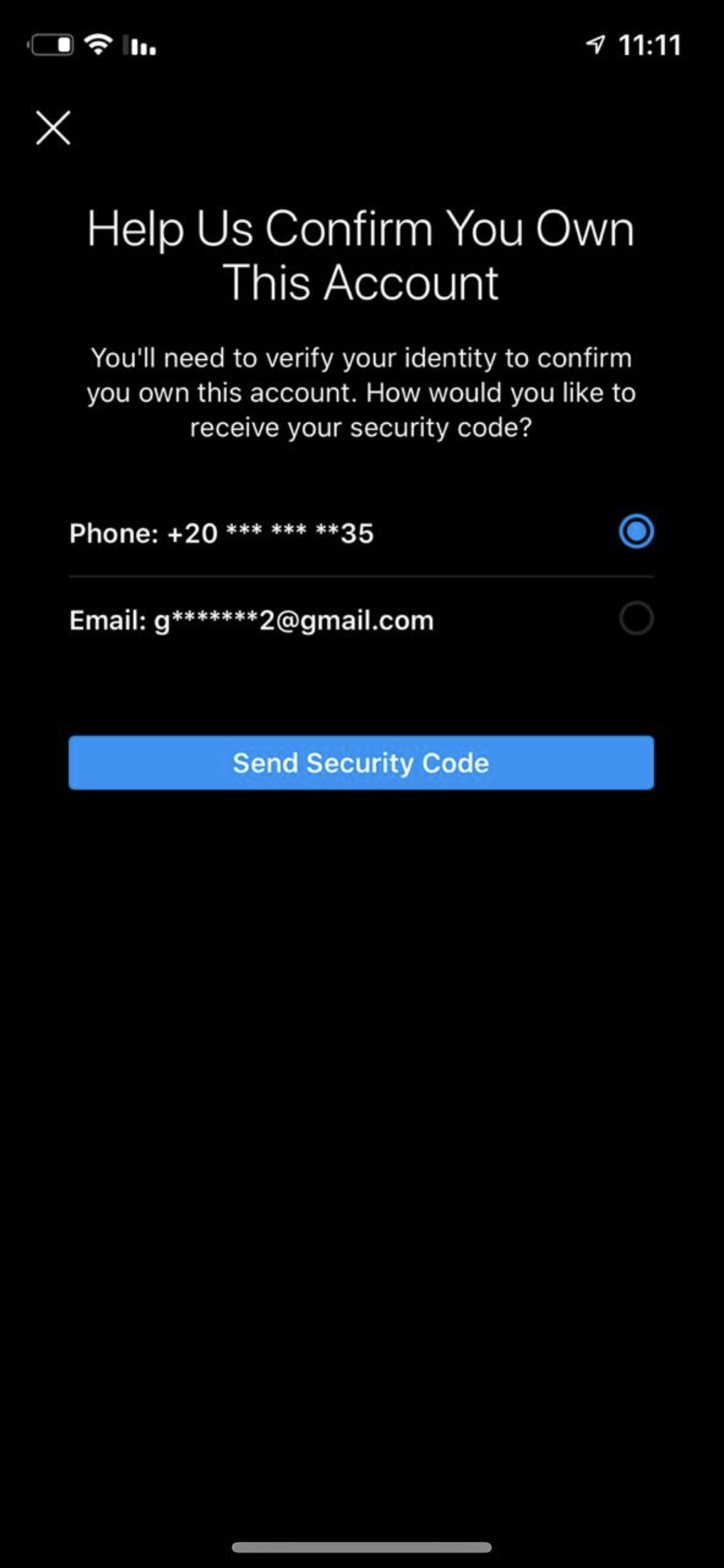This screenshot has width=724, height=1568.
Task: Tap Send Security Code button
Action: point(361,763)
